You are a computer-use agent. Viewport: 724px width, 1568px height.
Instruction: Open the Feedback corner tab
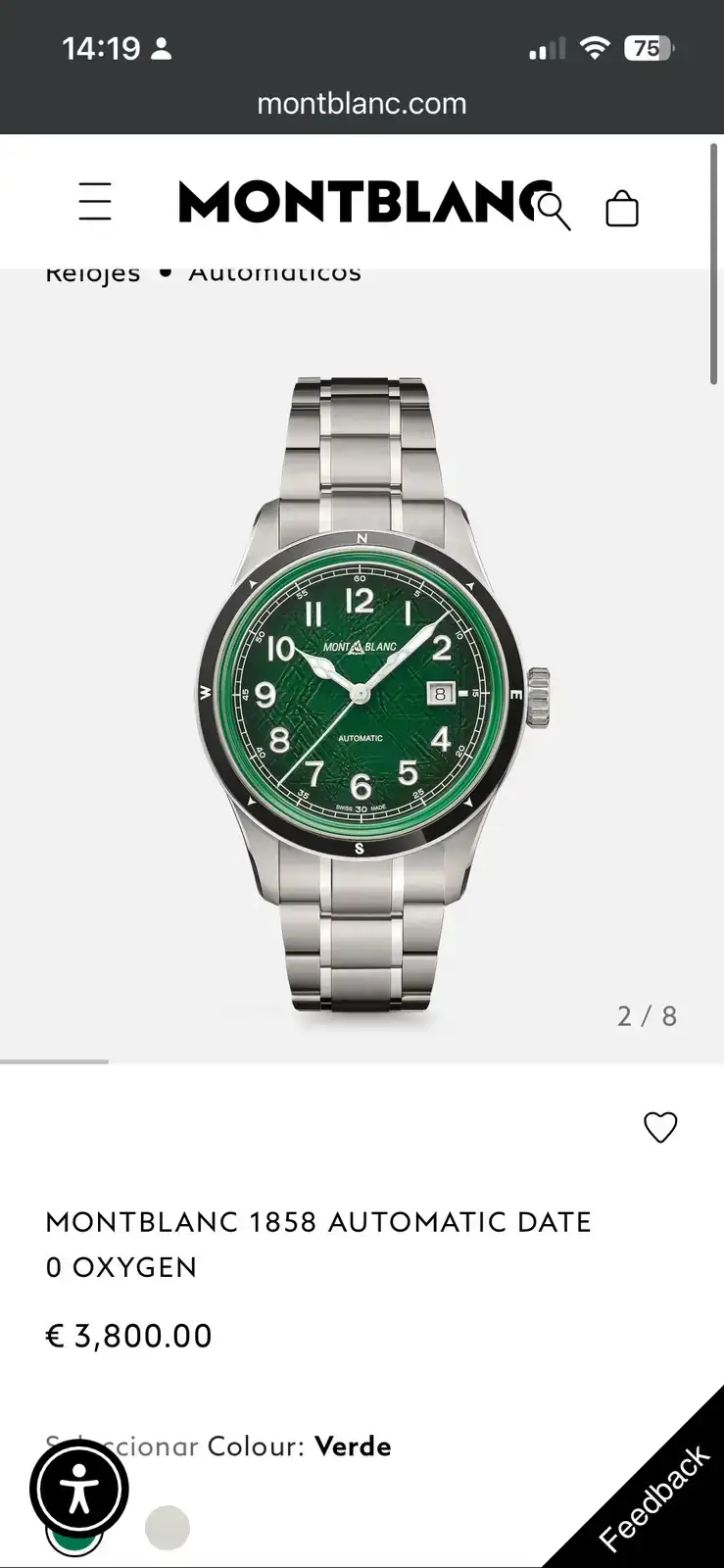(655, 1498)
